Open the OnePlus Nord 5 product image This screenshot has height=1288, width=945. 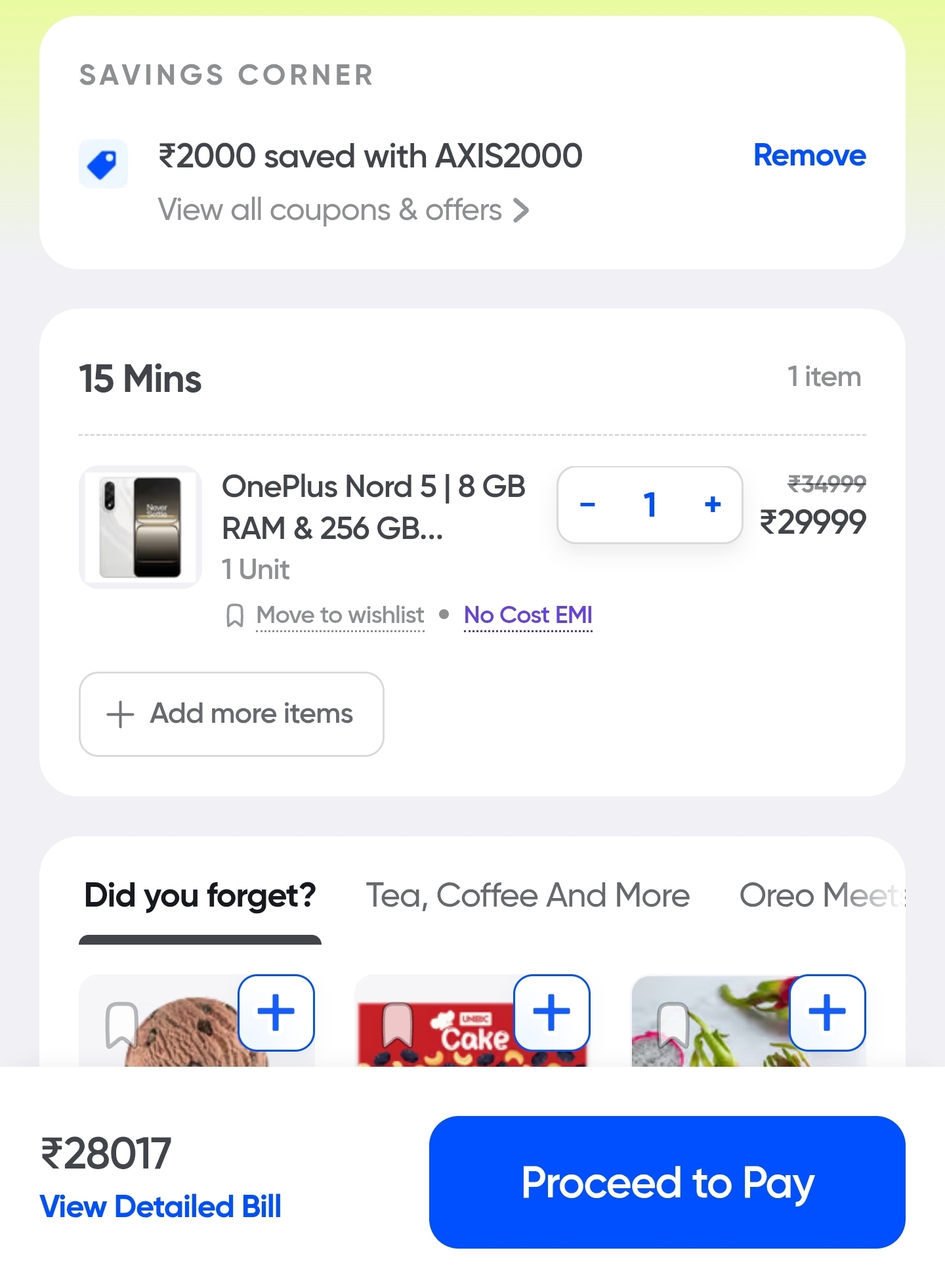(140, 527)
